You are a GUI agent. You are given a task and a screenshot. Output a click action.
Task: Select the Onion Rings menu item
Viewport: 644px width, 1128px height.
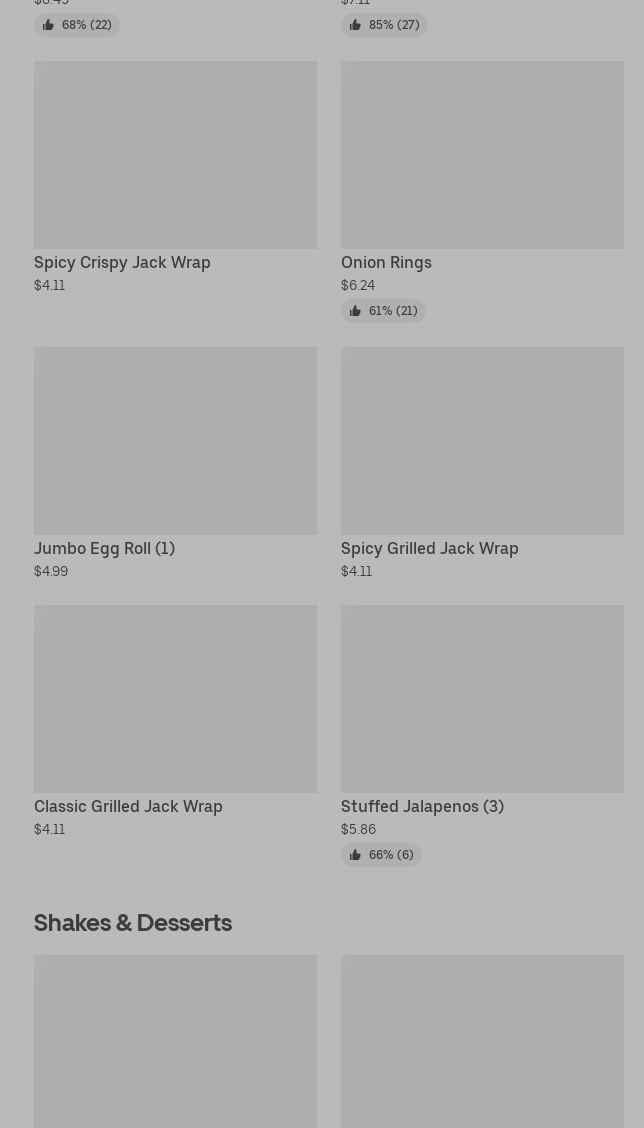(x=482, y=191)
